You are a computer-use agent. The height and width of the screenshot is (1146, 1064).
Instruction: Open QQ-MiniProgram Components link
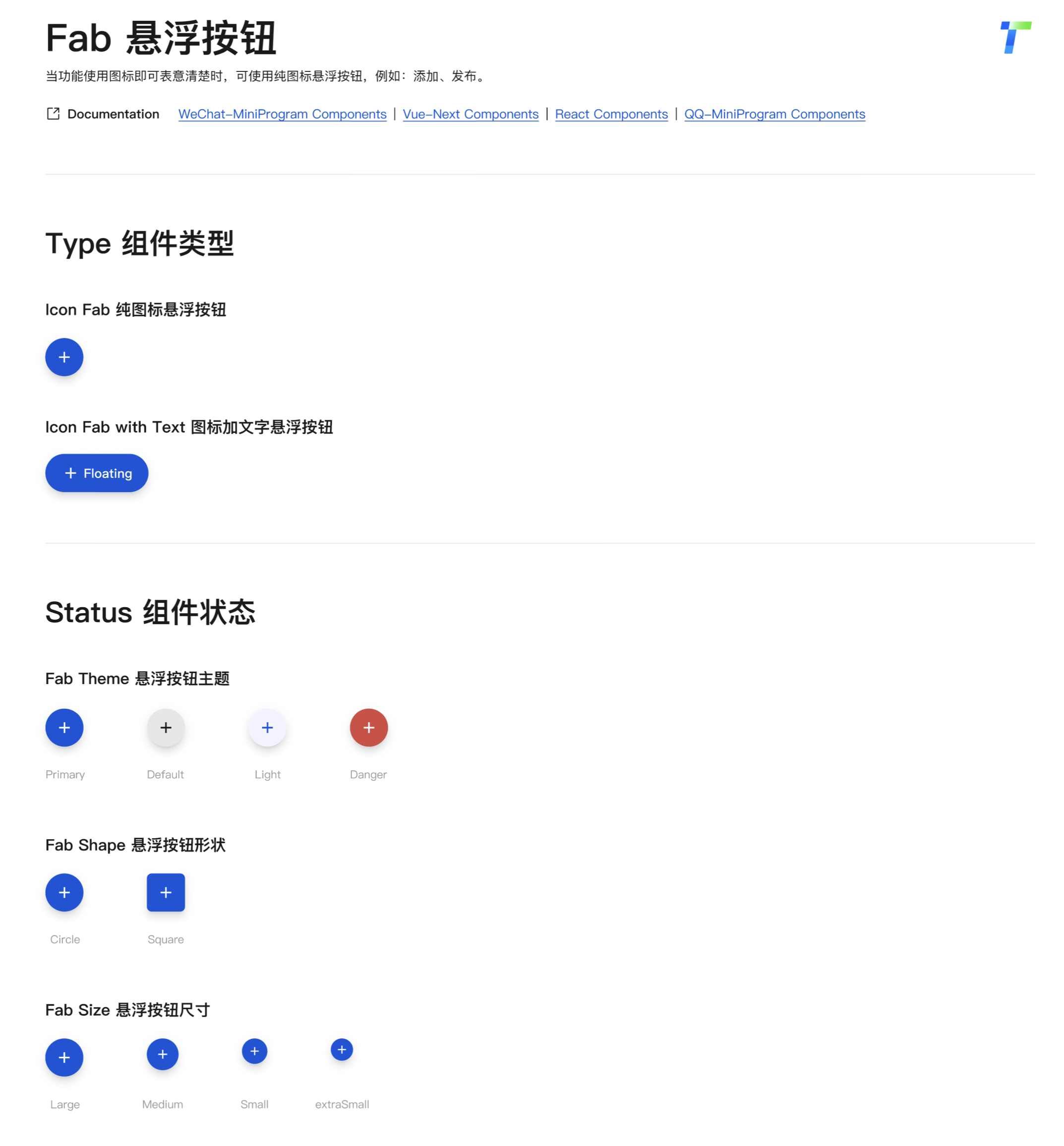774,114
